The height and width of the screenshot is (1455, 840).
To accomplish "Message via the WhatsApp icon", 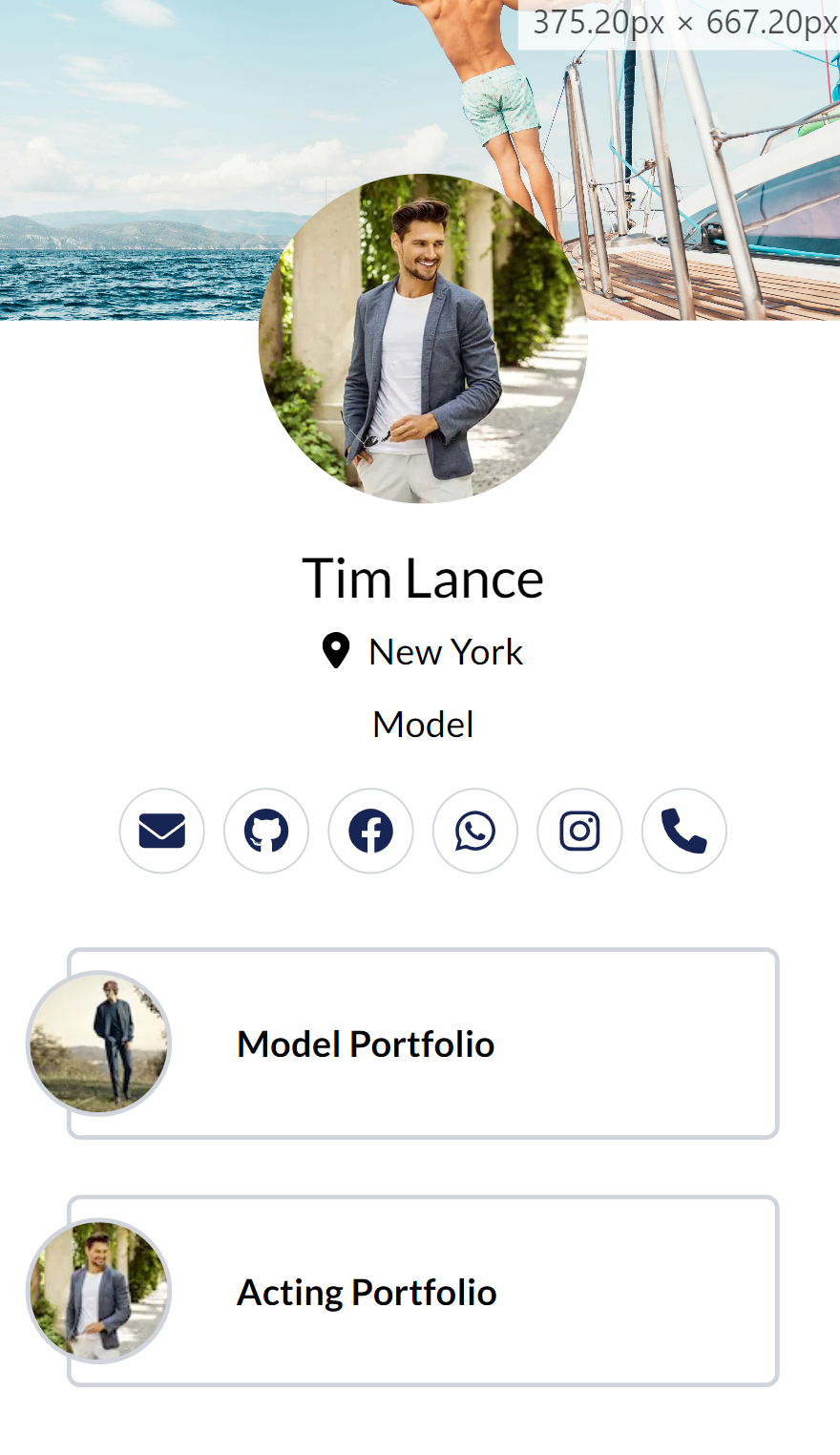I will pos(475,831).
